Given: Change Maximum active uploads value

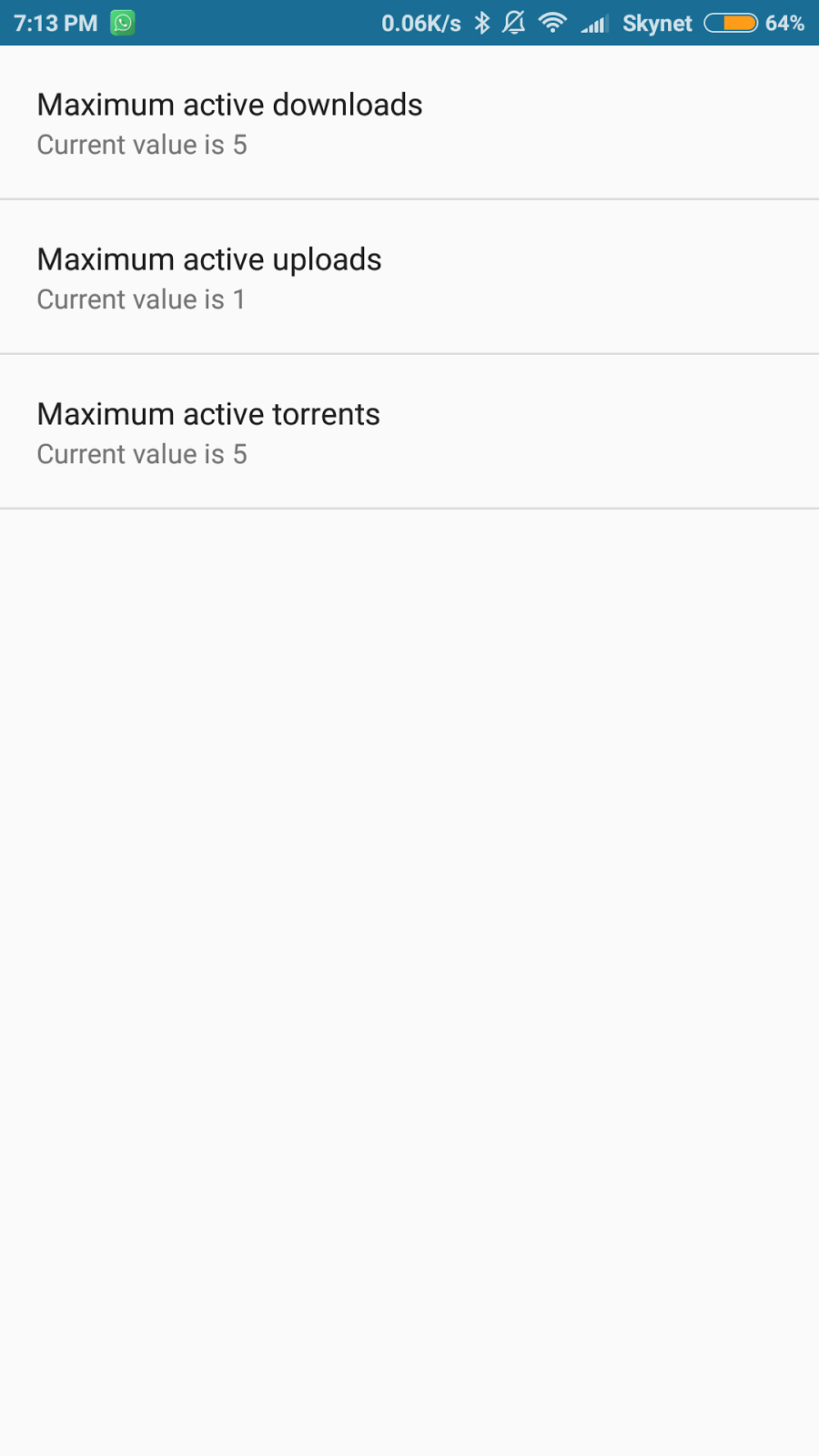Looking at the screenshot, I should (409, 278).
